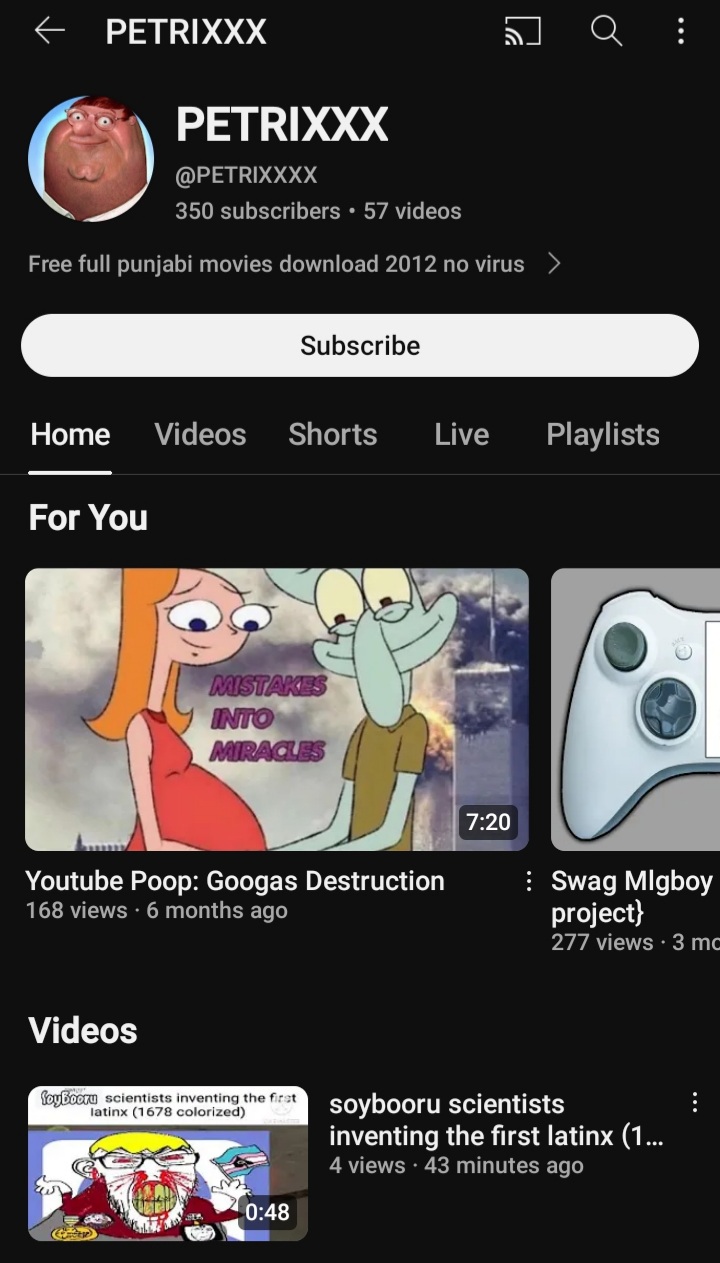
Task: Play Youtube Poop: Googas Destruction video
Action: pyautogui.click(x=277, y=709)
